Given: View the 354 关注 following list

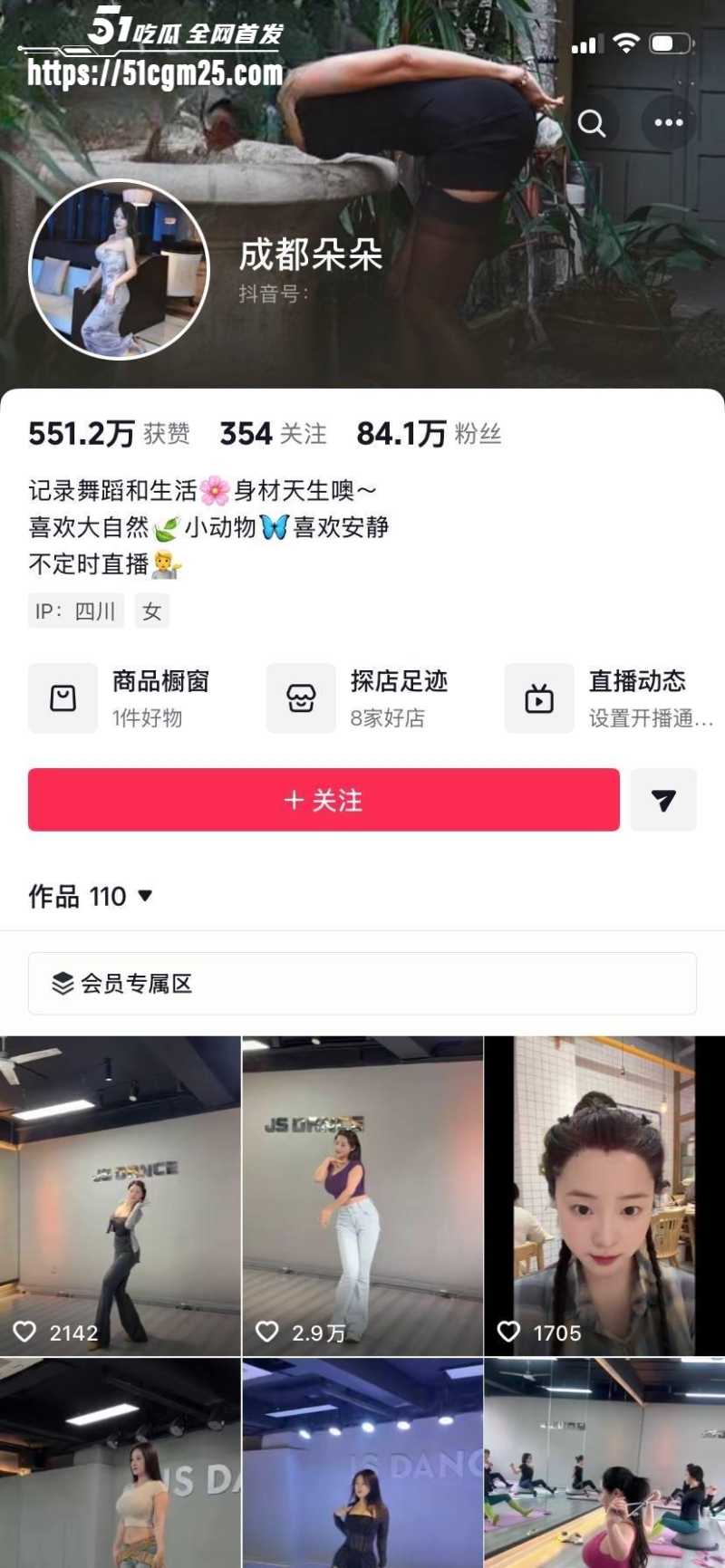Looking at the screenshot, I should (273, 434).
